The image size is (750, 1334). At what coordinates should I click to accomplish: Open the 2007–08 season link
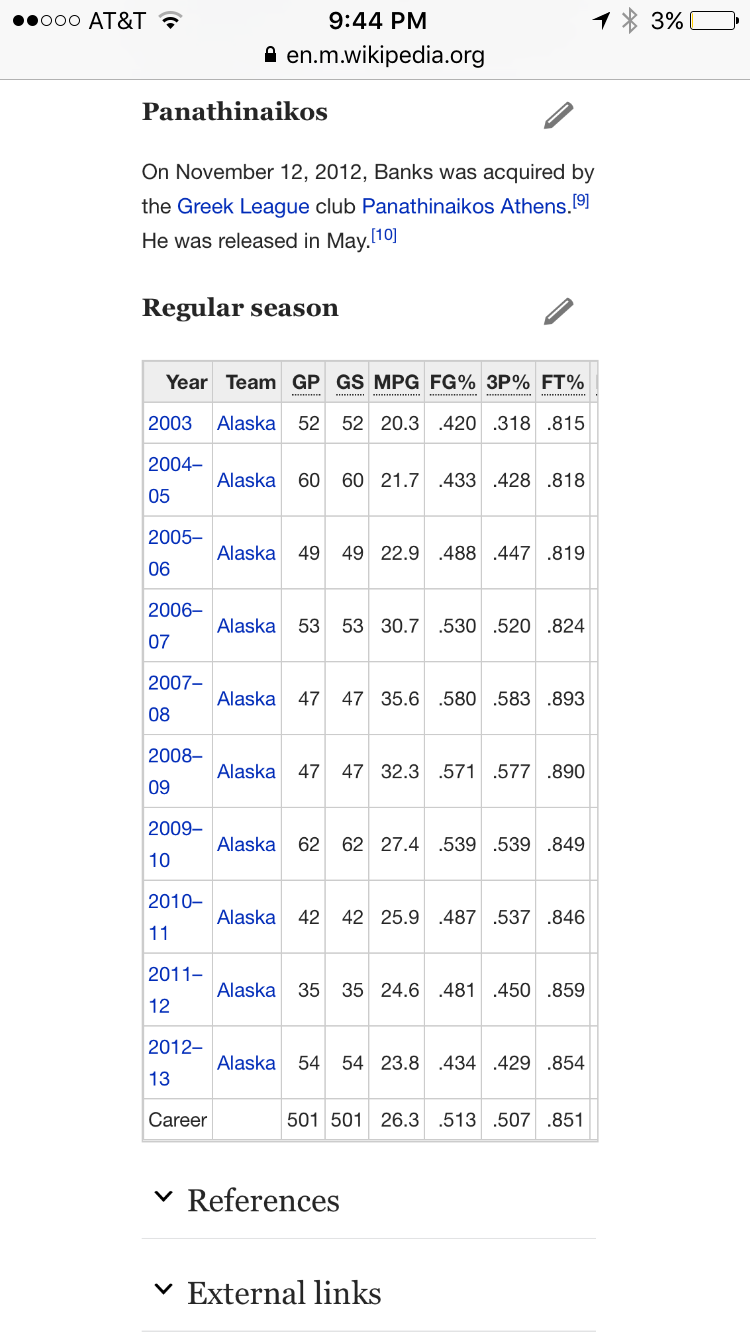[x=175, y=699]
